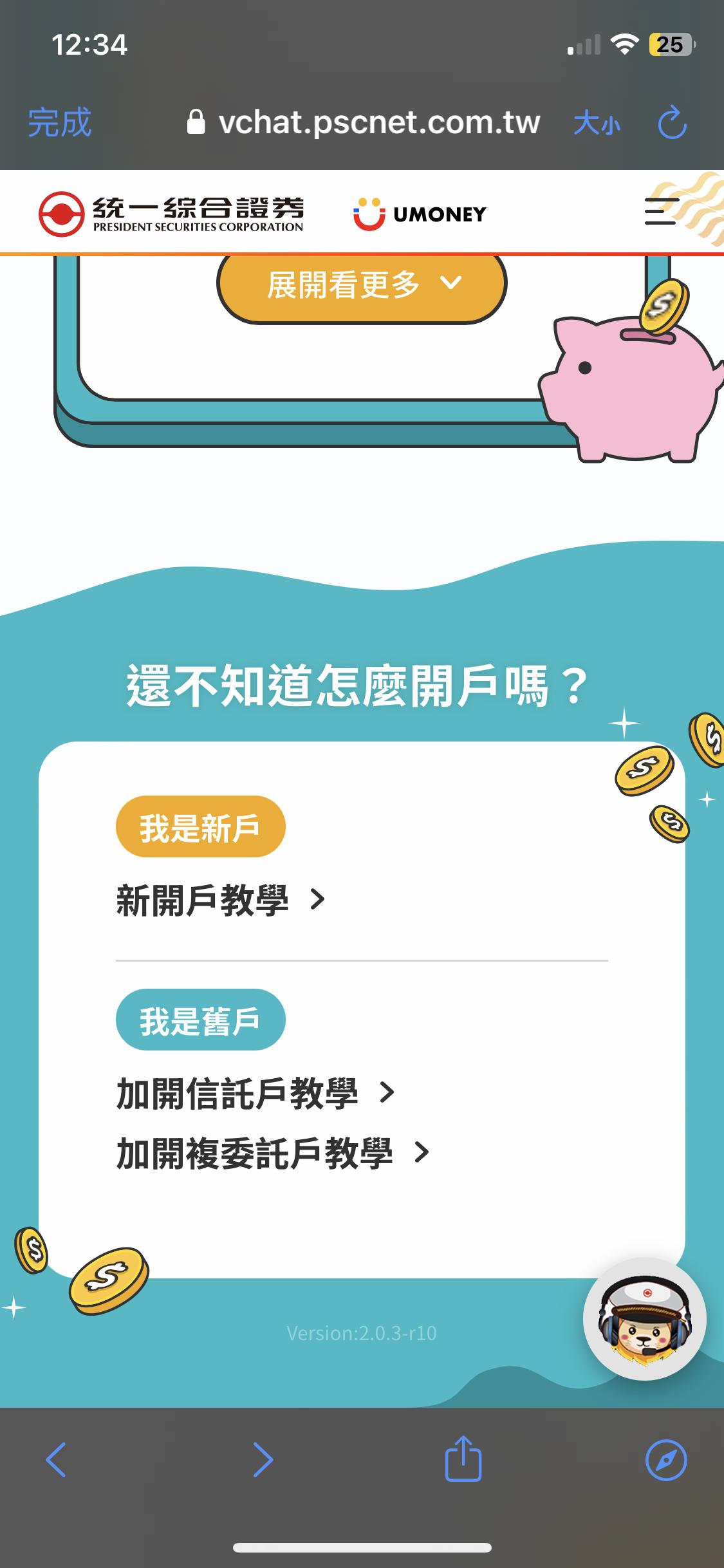Screen dimensions: 724x1568
Task: Tap the UMONEY logo
Action: (420, 214)
